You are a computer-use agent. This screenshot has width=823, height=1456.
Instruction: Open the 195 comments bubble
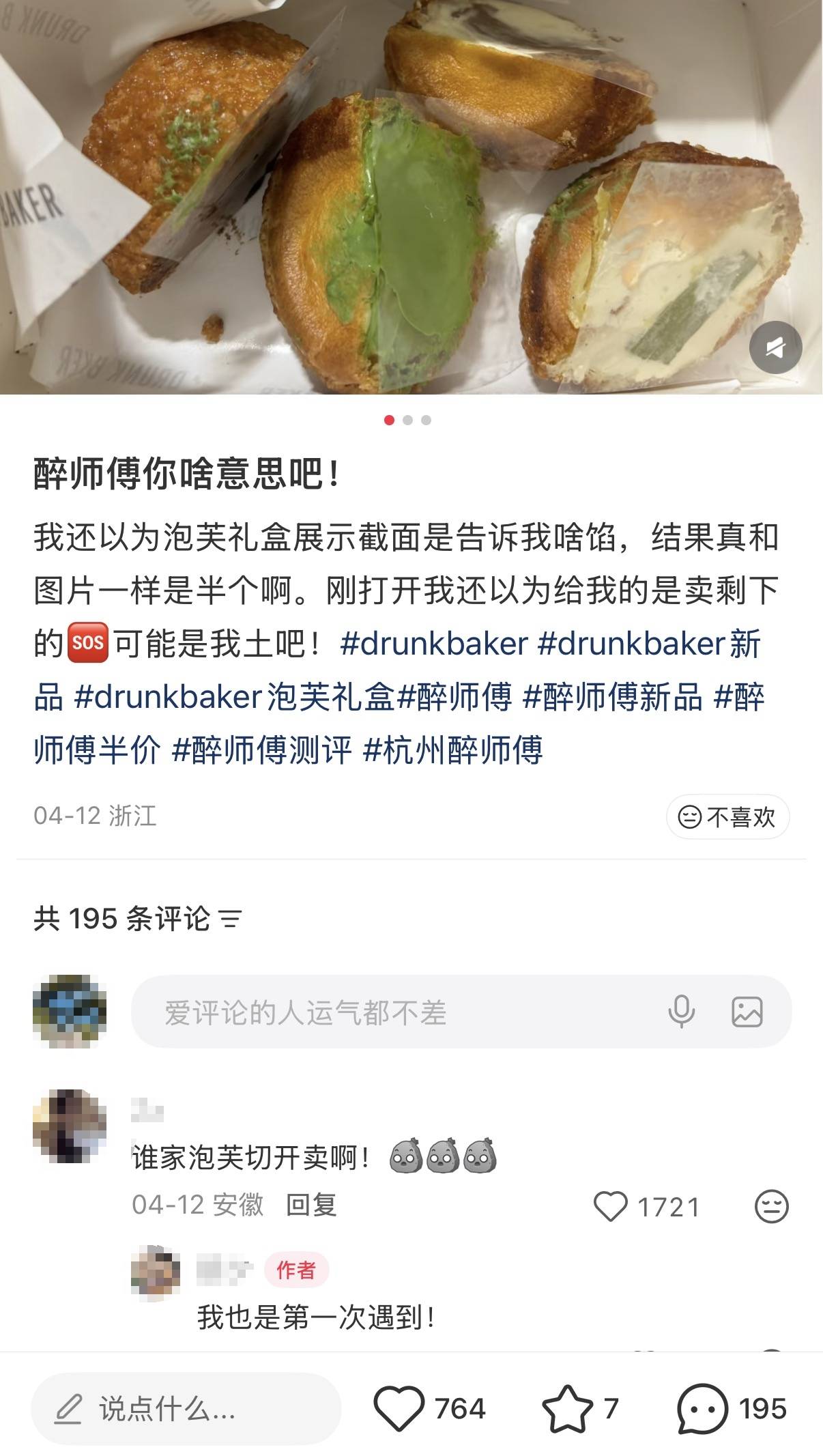pyautogui.click(x=702, y=1408)
